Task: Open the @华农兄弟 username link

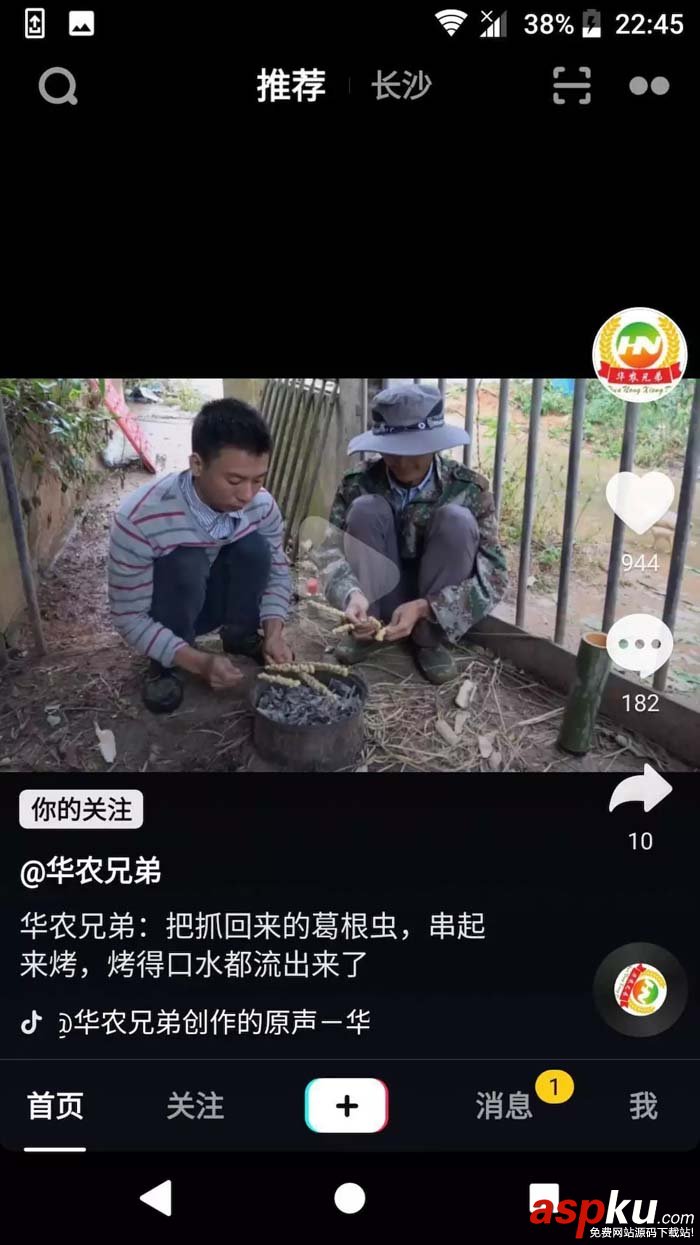Action: click(91, 872)
